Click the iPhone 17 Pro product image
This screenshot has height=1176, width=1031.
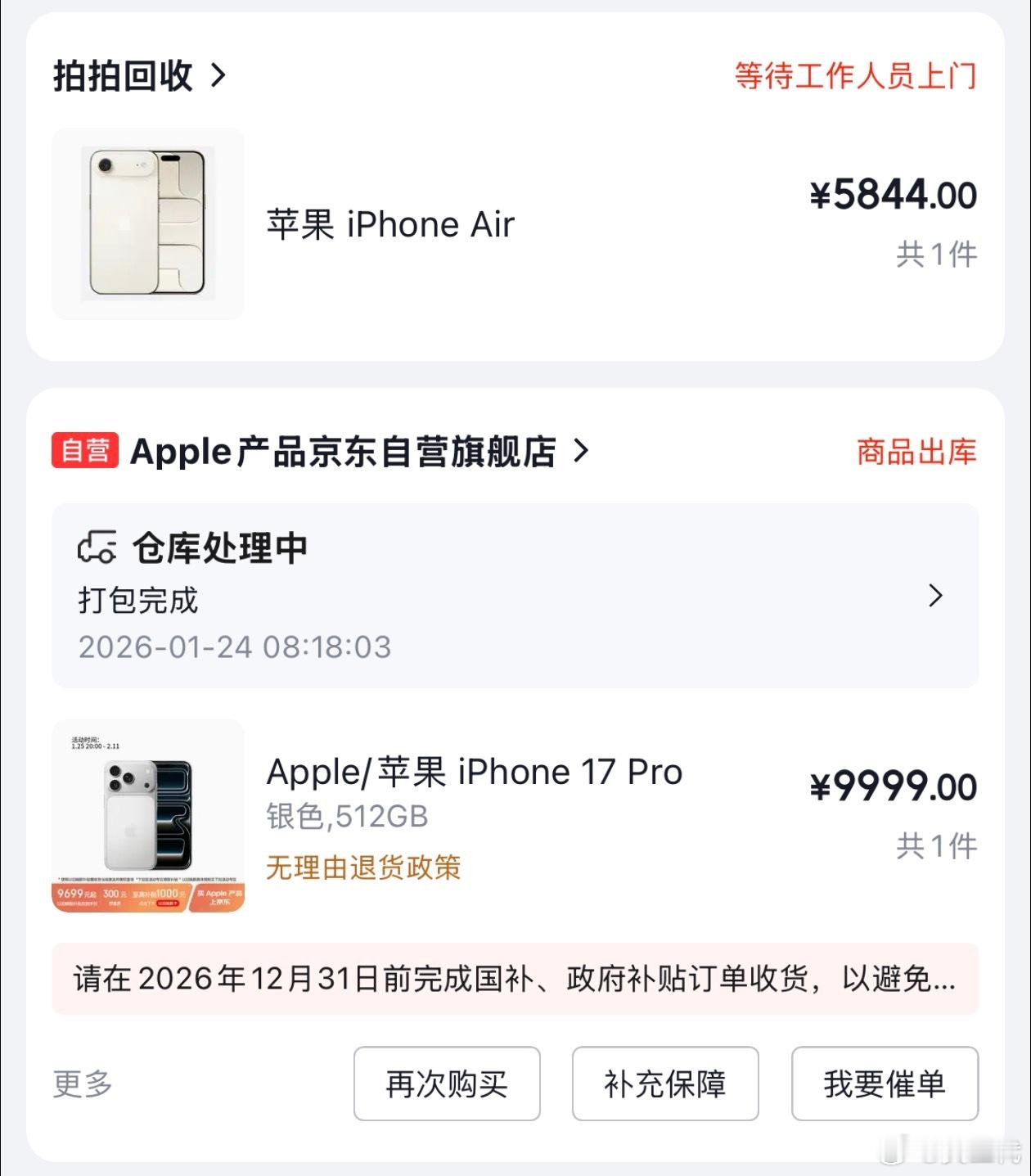click(147, 818)
